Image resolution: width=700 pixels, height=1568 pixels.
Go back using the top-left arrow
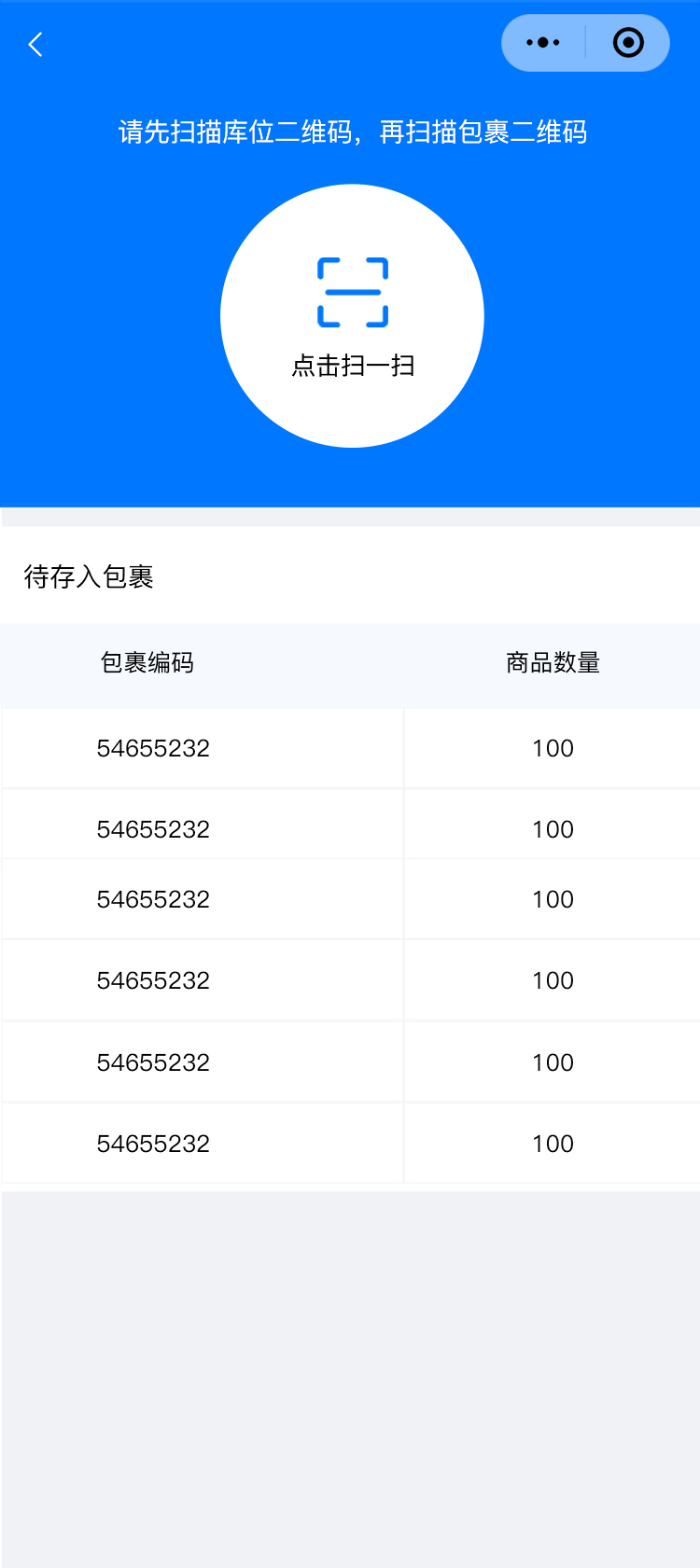(35, 45)
